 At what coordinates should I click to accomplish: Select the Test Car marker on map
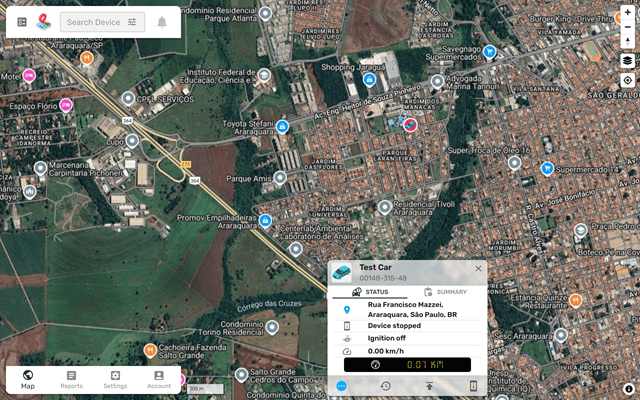(x=409, y=124)
